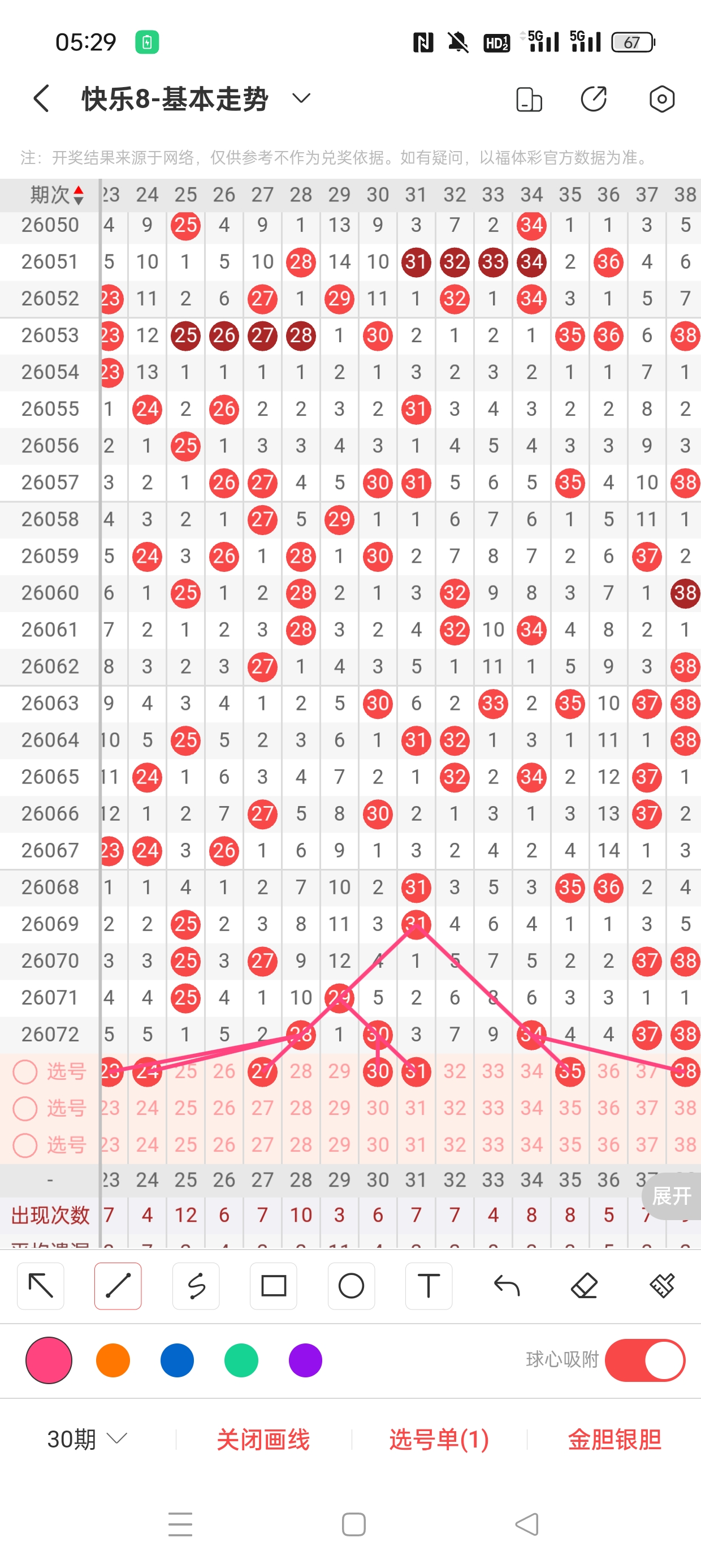Pick the orange drawing color

113,1360
